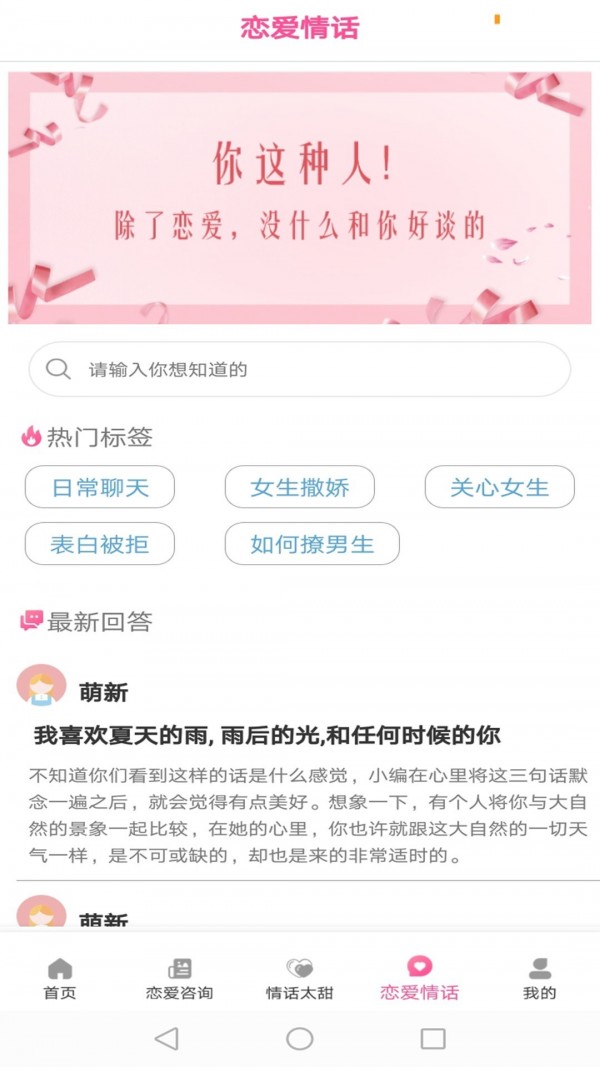The image size is (600, 1067).
Task: Select the 日常聊天 tag
Action: pos(100,487)
